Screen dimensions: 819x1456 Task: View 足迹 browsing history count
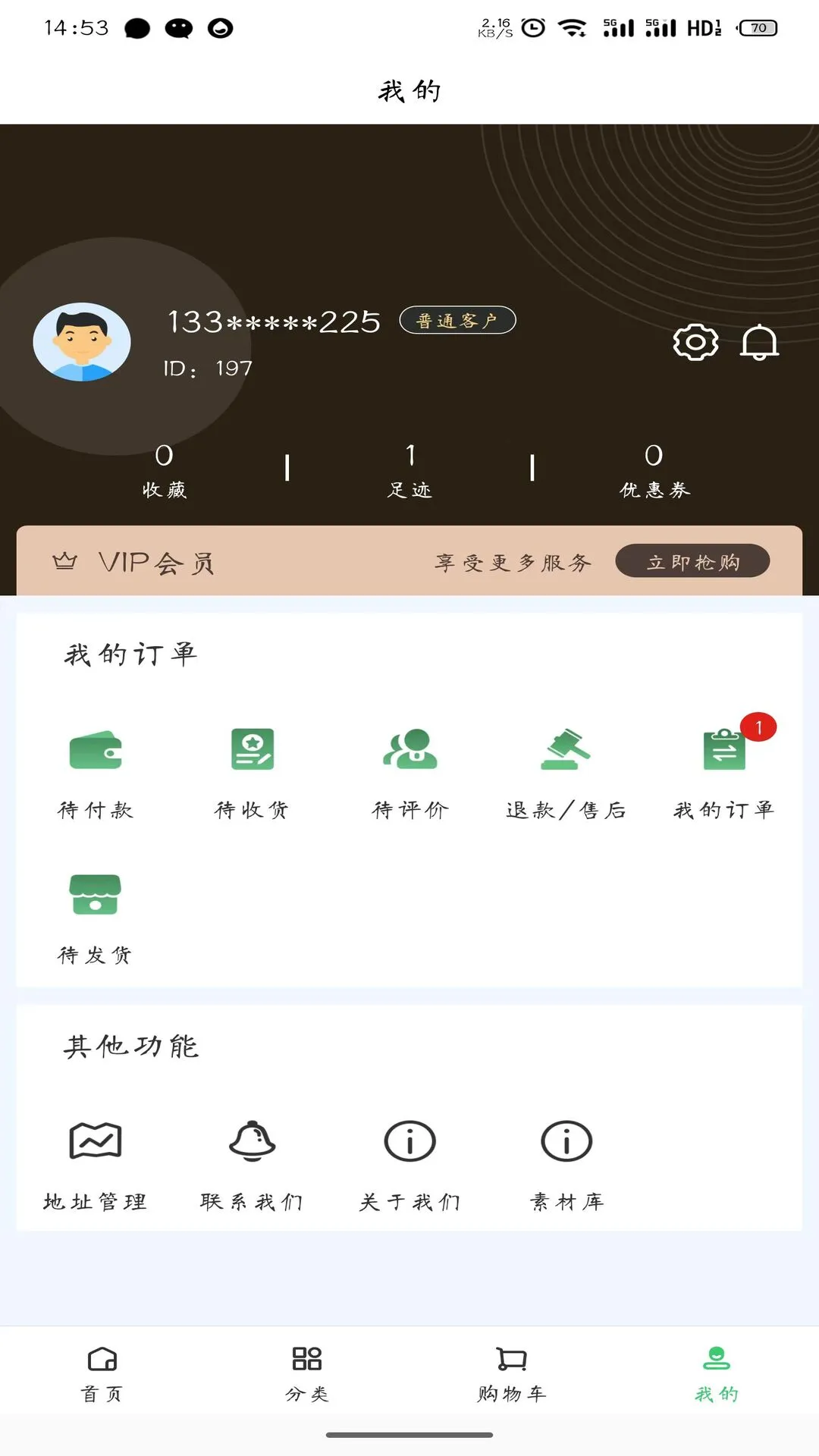pos(410,470)
